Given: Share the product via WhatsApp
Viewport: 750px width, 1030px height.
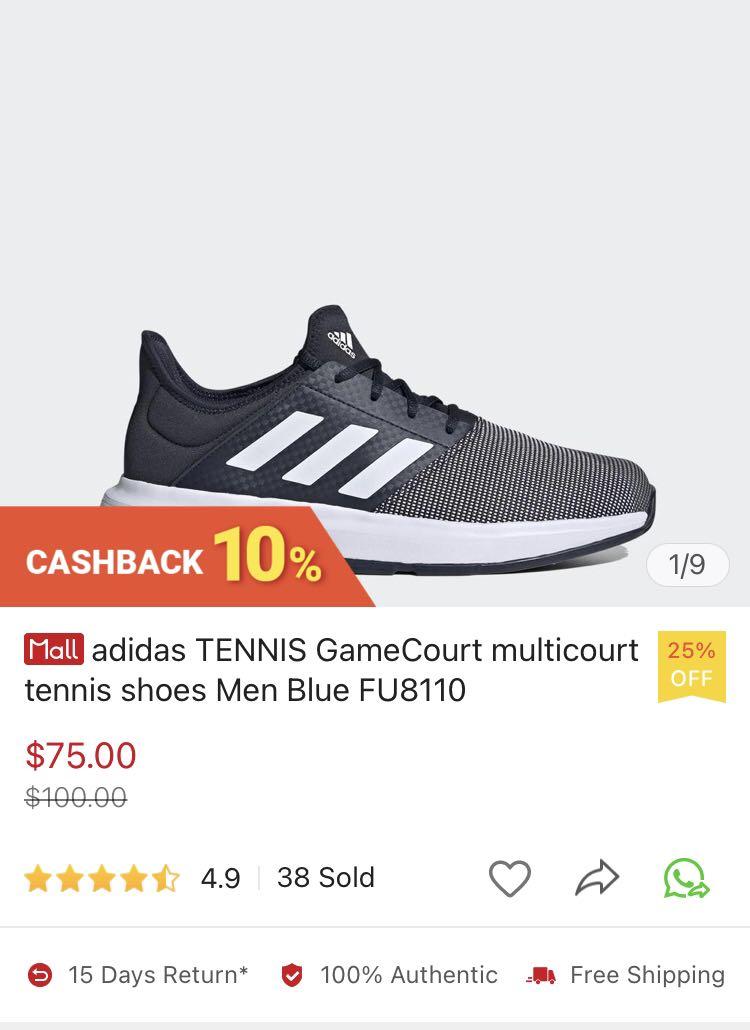Looking at the screenshot, I should pyautogui.click(x=686, y=879).
